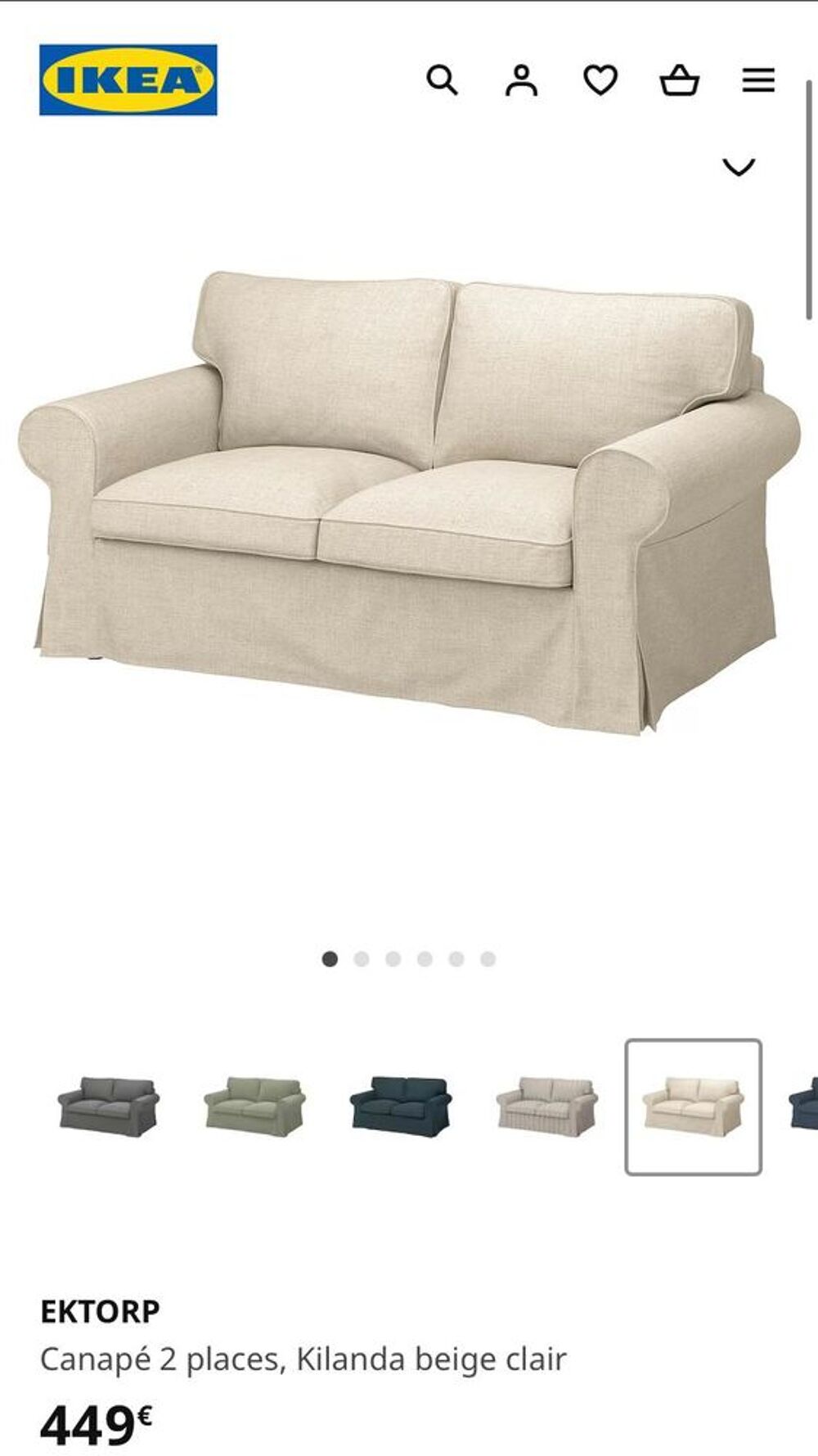Open the favorites heart list

tap(600, 80)
